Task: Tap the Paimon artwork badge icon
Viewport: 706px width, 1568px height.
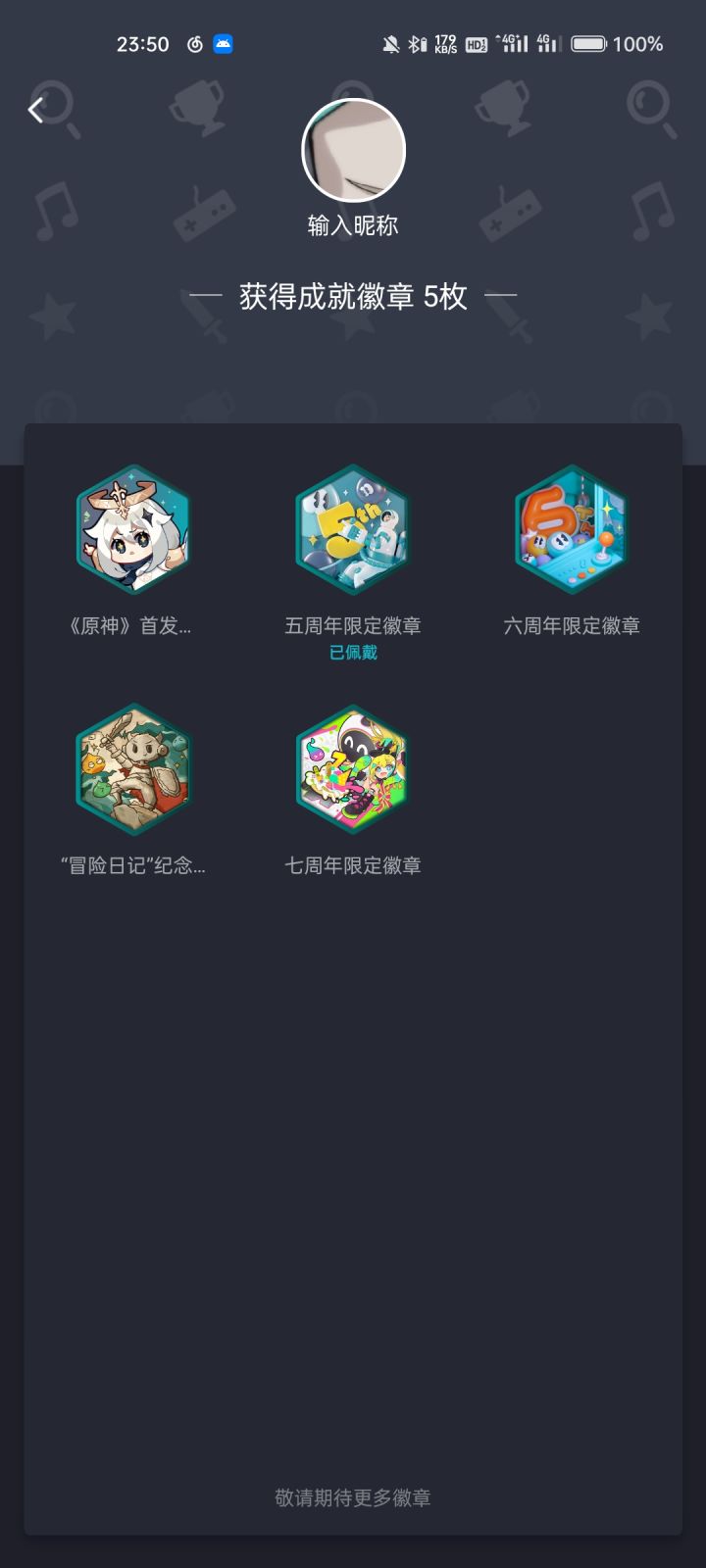Action: pos(132,532)
